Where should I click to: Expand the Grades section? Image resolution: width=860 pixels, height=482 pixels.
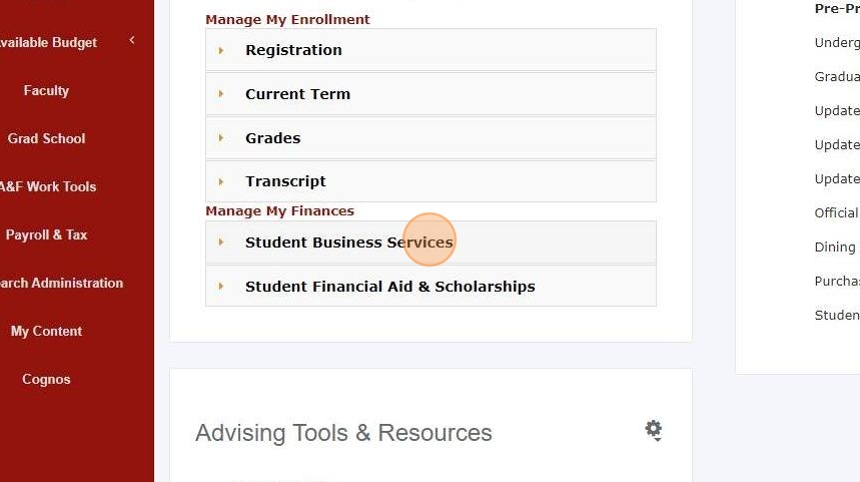tap(272, 138)
